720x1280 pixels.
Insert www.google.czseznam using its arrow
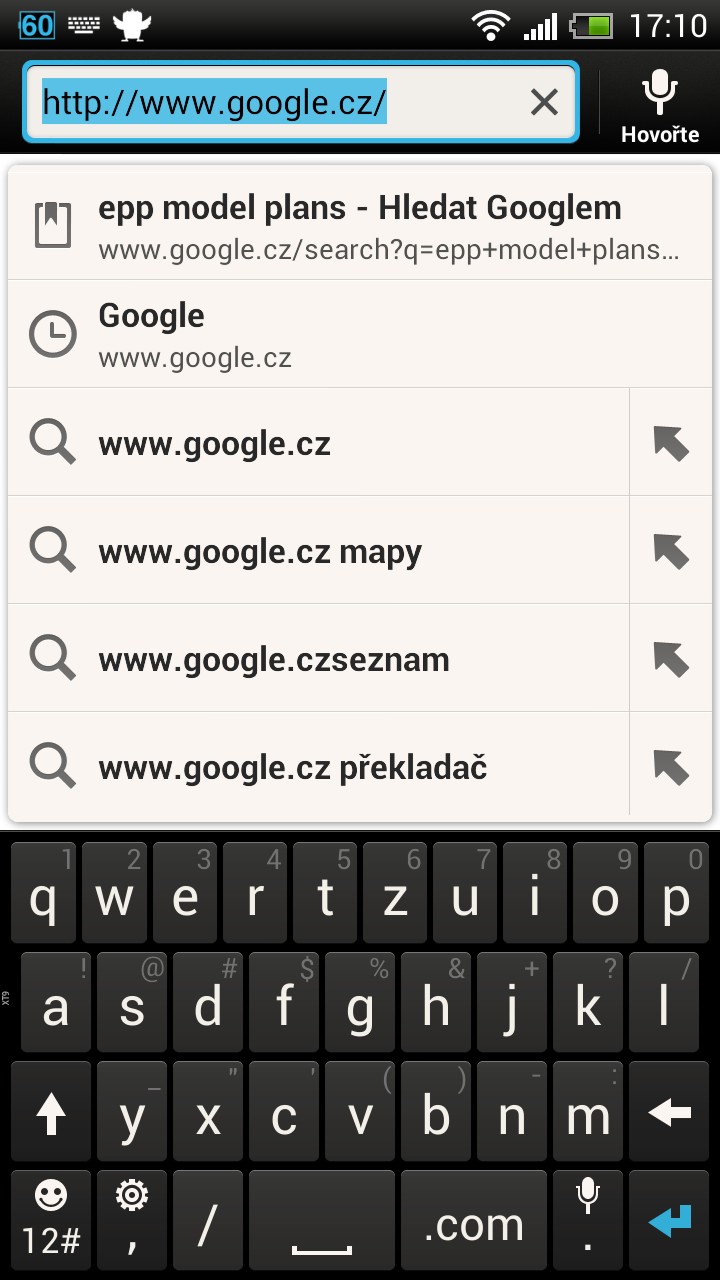point(671,659)
